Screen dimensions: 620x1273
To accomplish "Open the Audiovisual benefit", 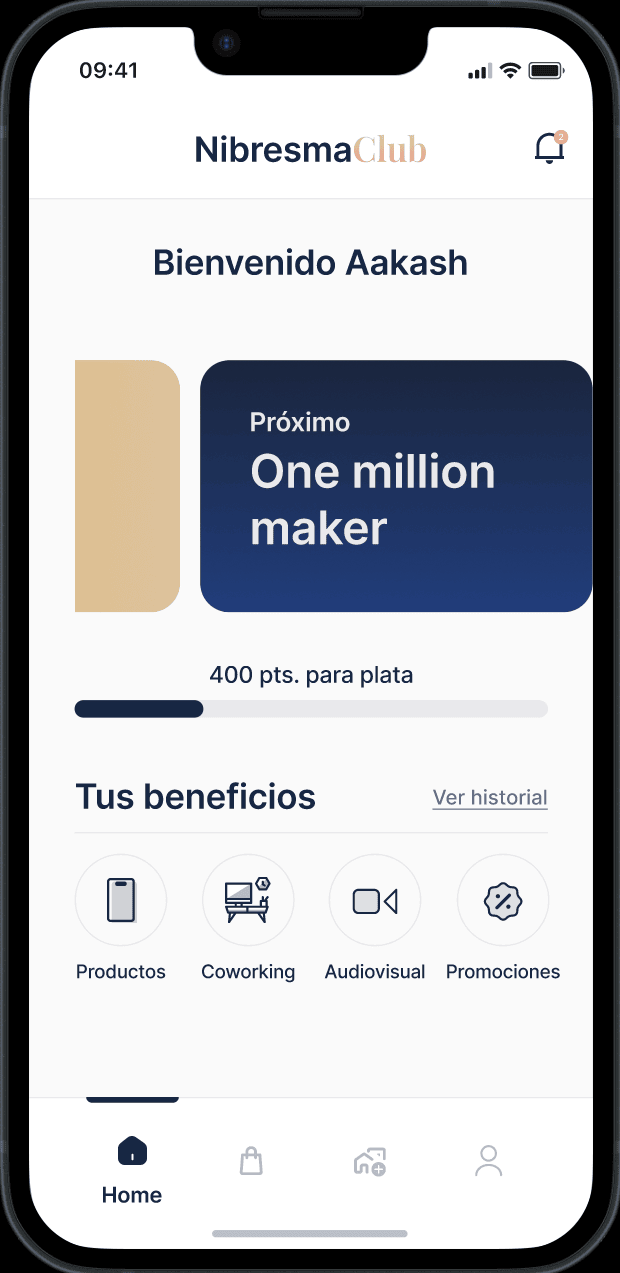I will click(x=375, y=900).
